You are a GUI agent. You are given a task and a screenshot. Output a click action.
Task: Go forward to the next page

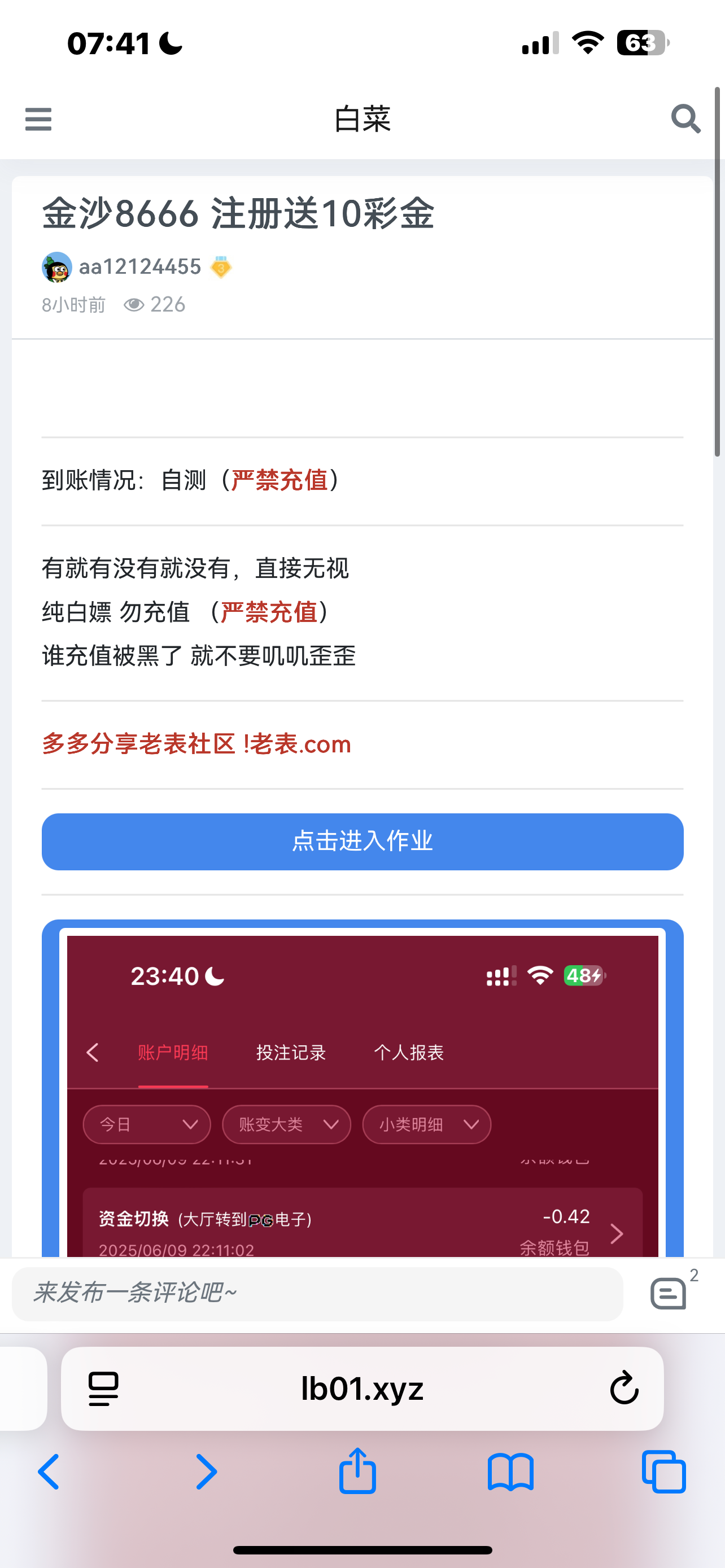[206, 1472]
